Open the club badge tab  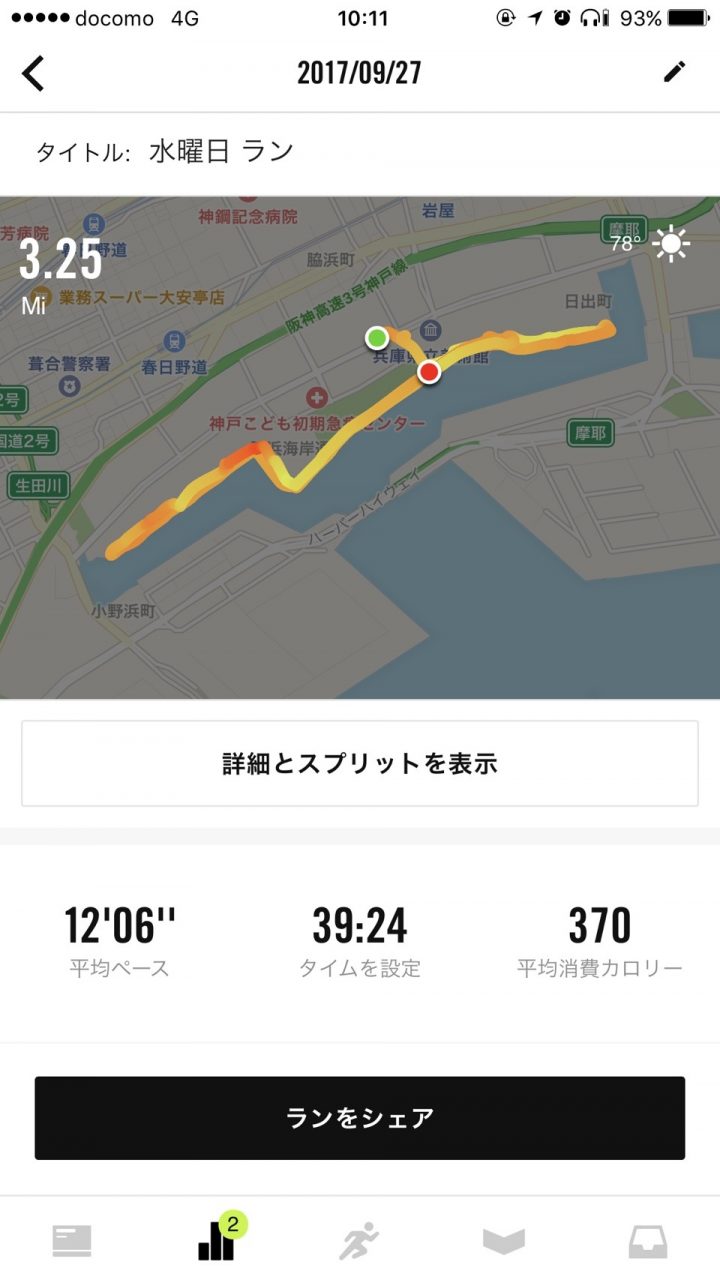coord(504,1241)
